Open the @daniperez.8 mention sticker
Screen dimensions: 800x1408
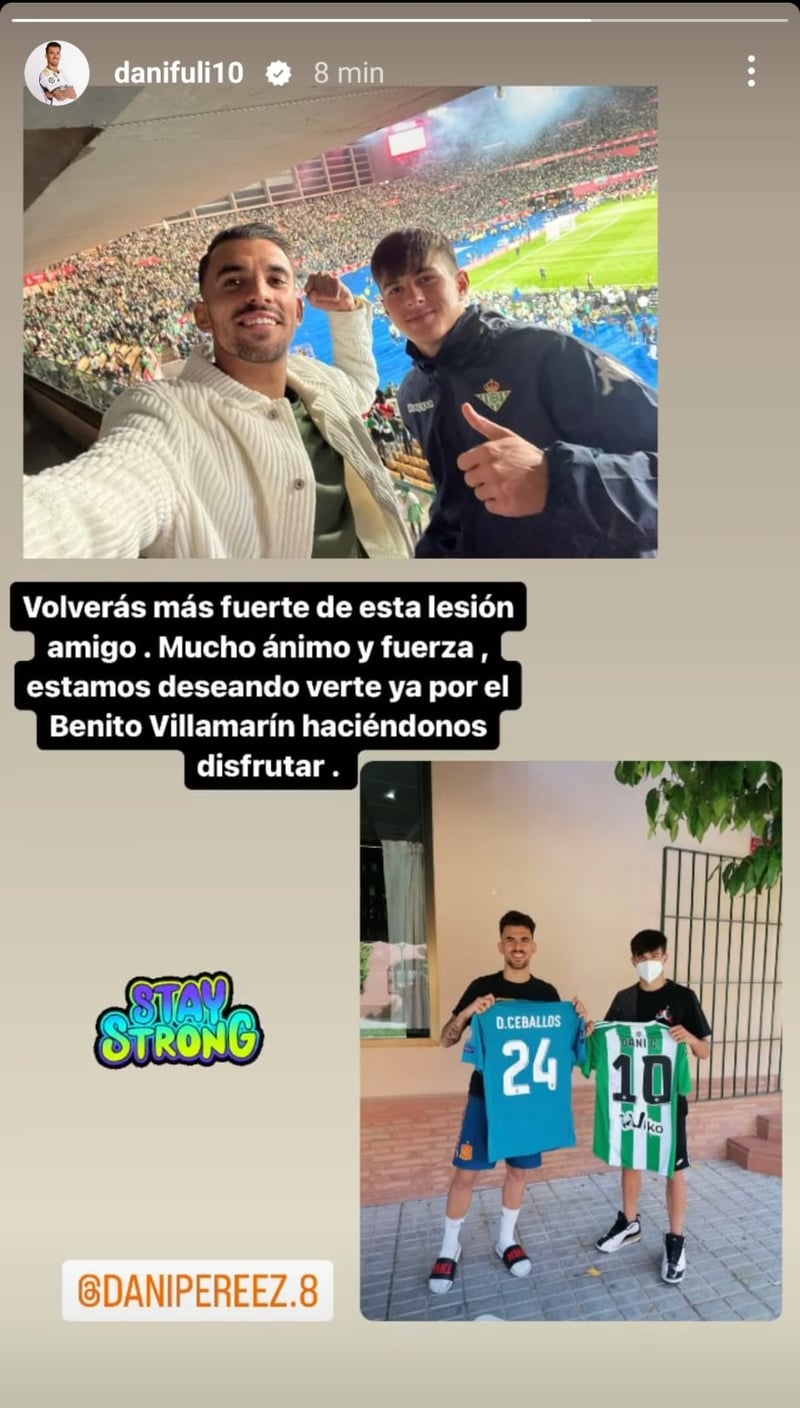[x=198, y=1290]
